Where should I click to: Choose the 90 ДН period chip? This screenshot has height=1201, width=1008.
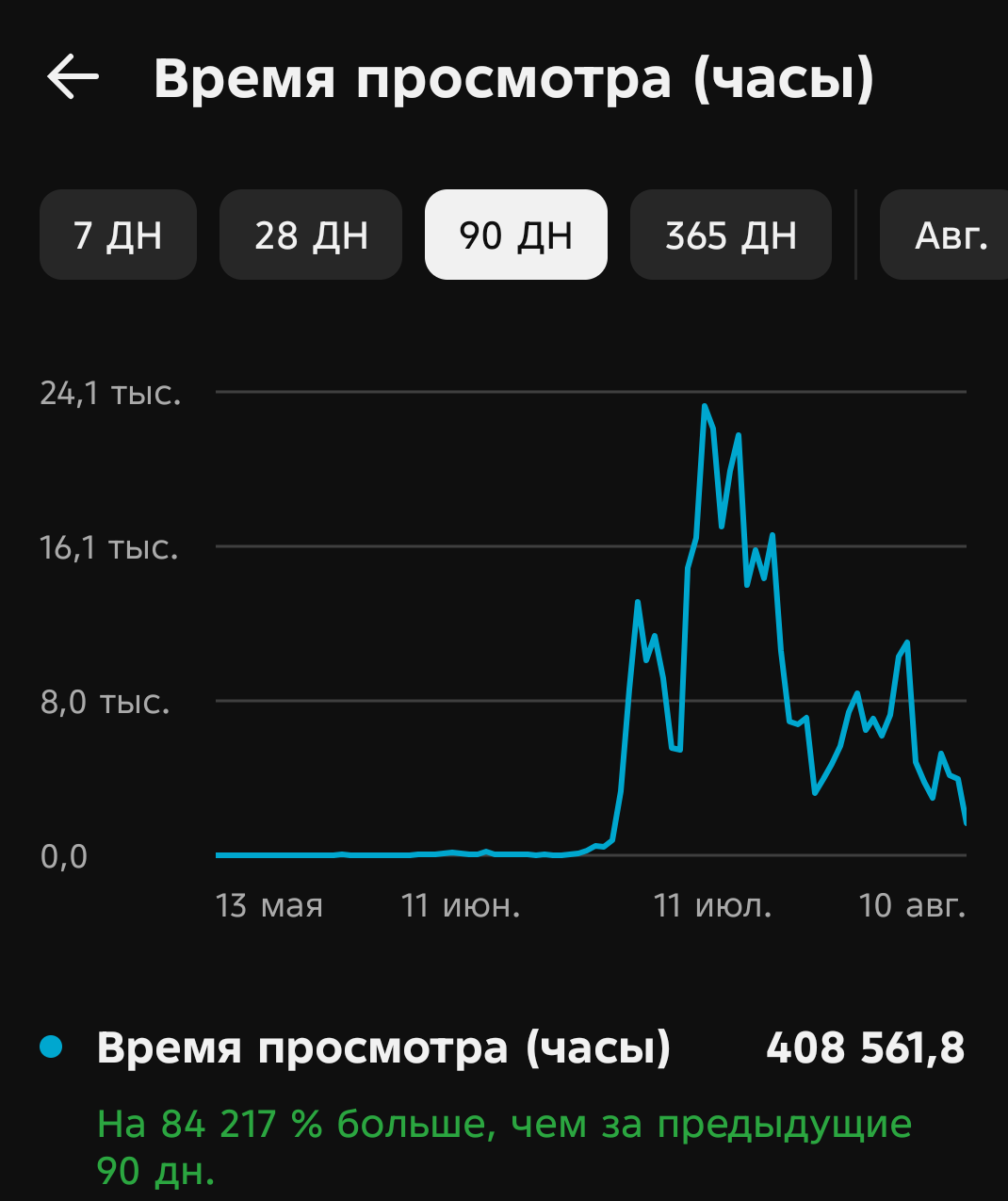point(516,235)
